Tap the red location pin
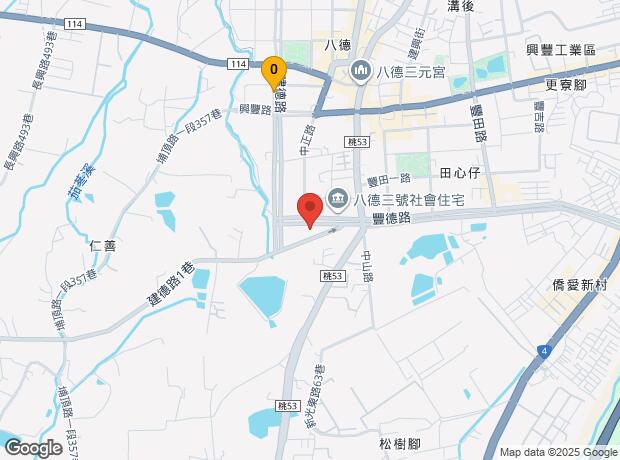Screen dimensions: 620x460 coord(310,207)
